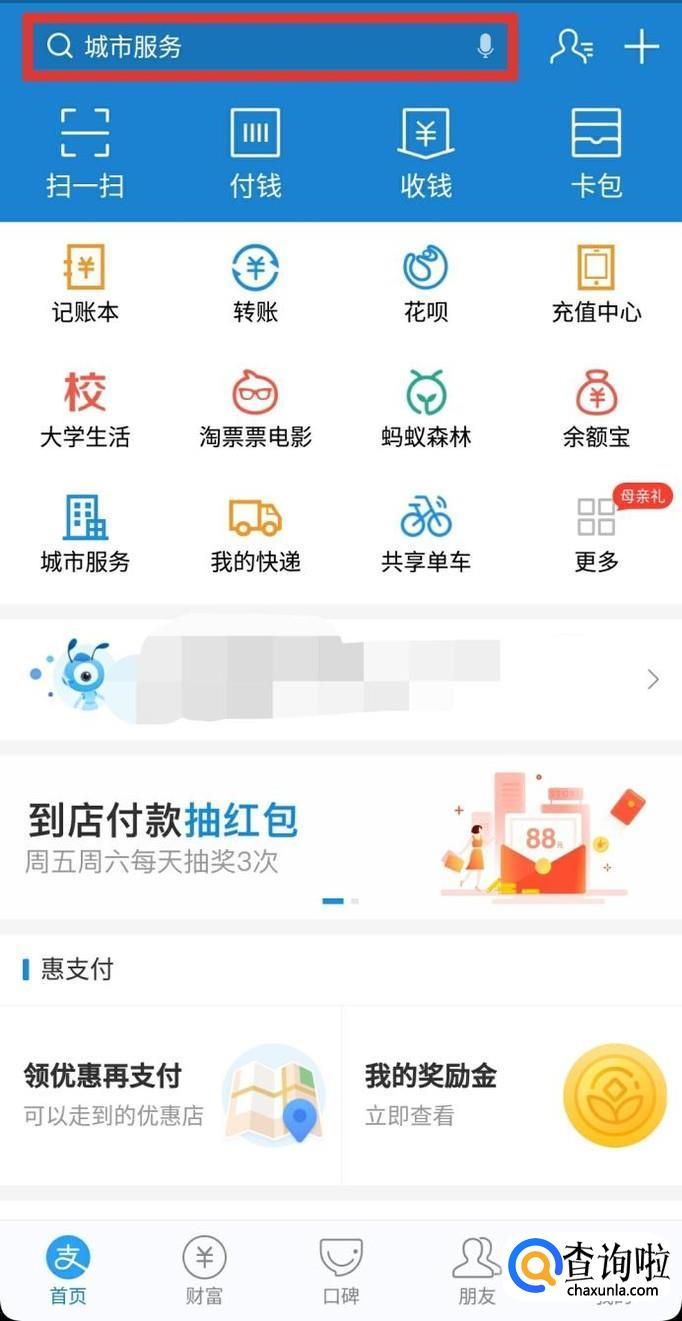
Task: Select 转账 transfer
Action: coord(255,283)
